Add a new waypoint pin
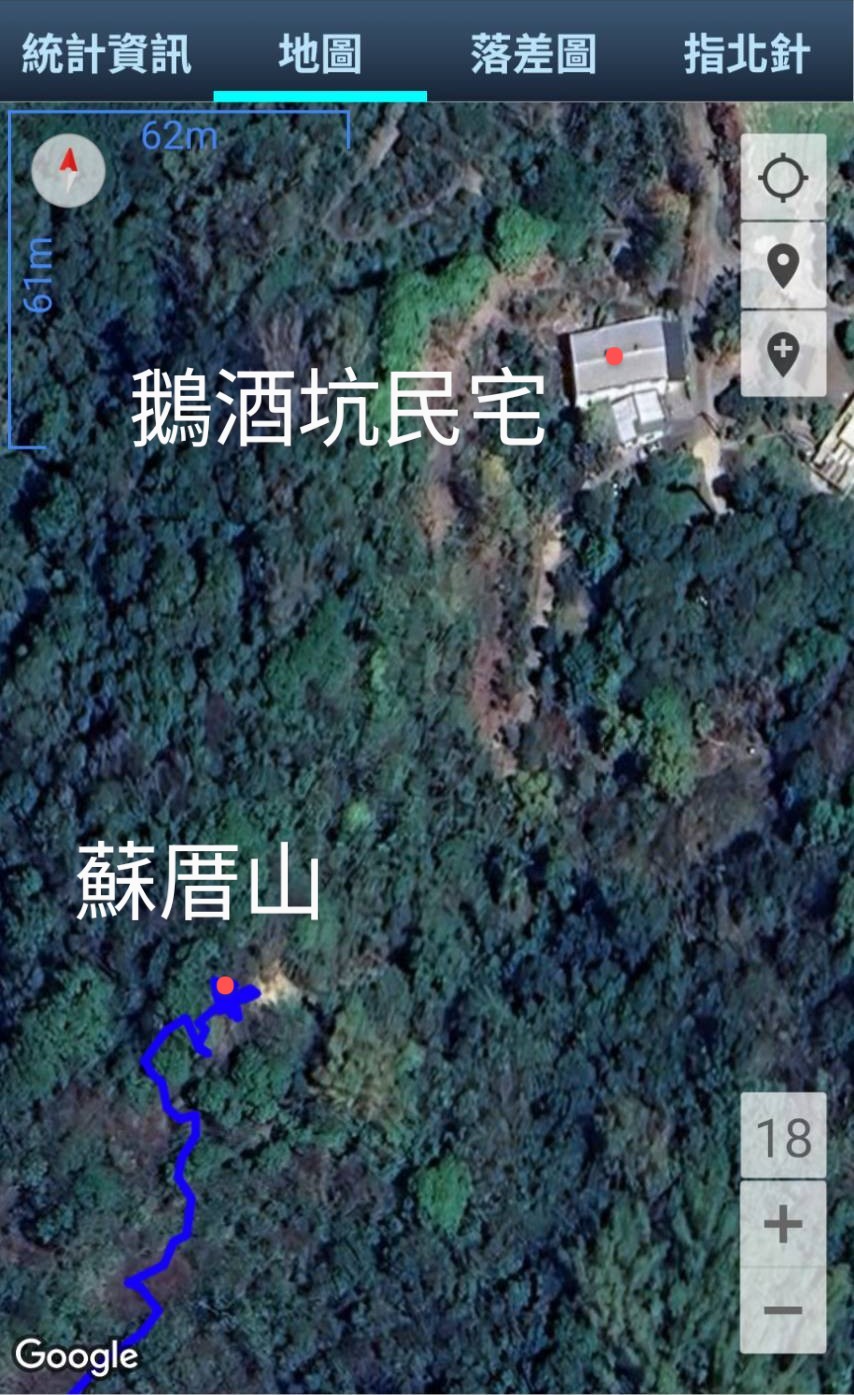This screenshot has height=1395, width=854. pyautogui.click(x=783, y=354)
